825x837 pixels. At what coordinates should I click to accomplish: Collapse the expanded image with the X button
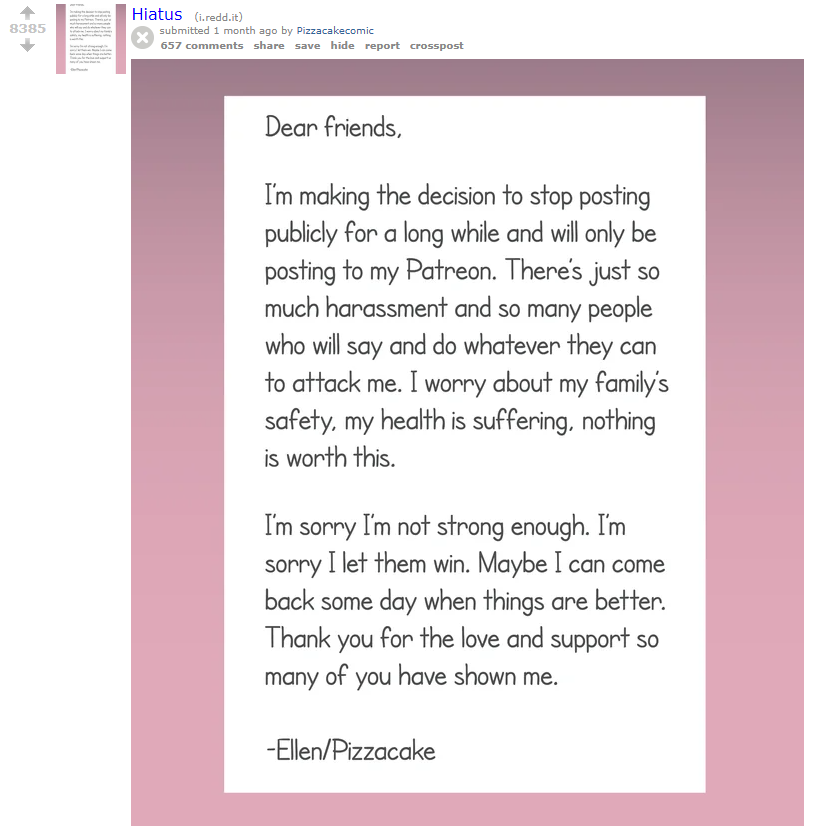pos(142,37)
